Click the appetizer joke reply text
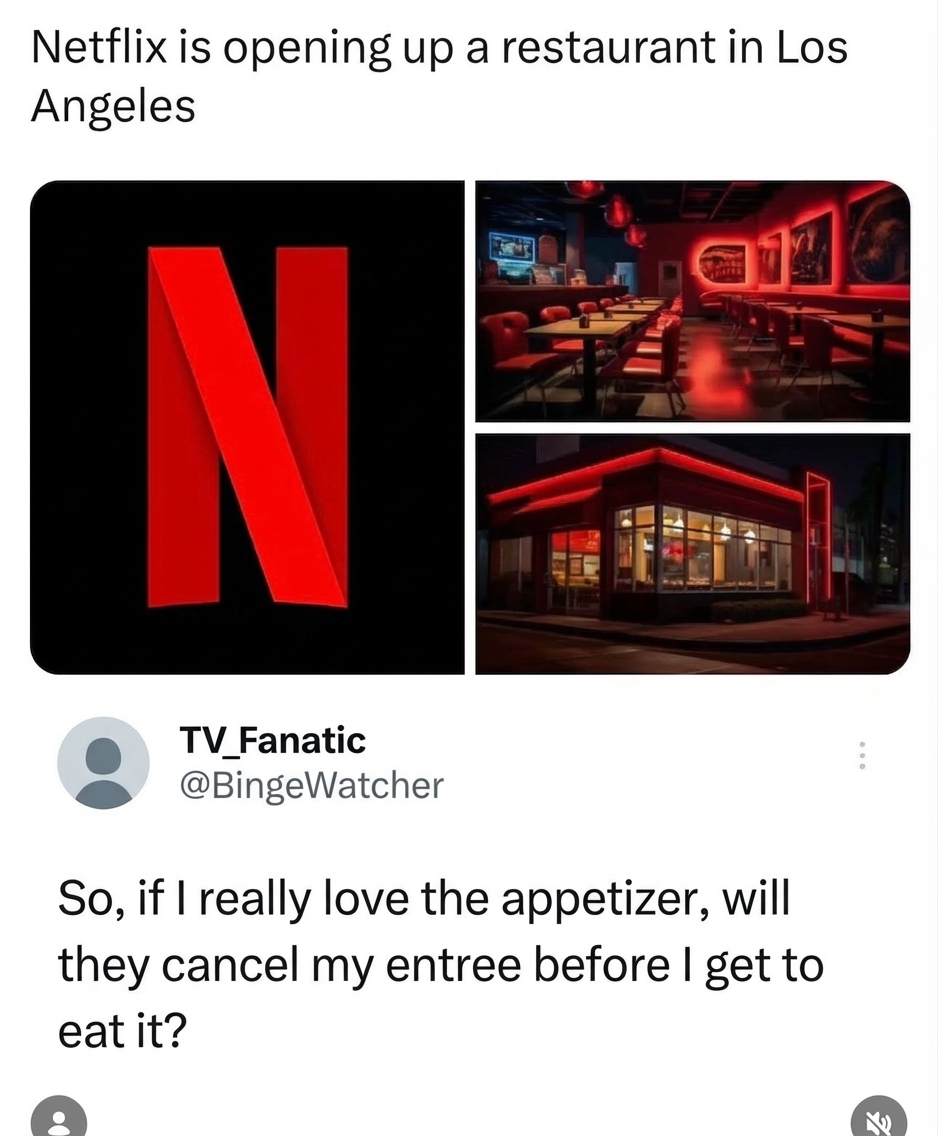Viewport: 938px width, 1136px height. [x=440, y=963]
